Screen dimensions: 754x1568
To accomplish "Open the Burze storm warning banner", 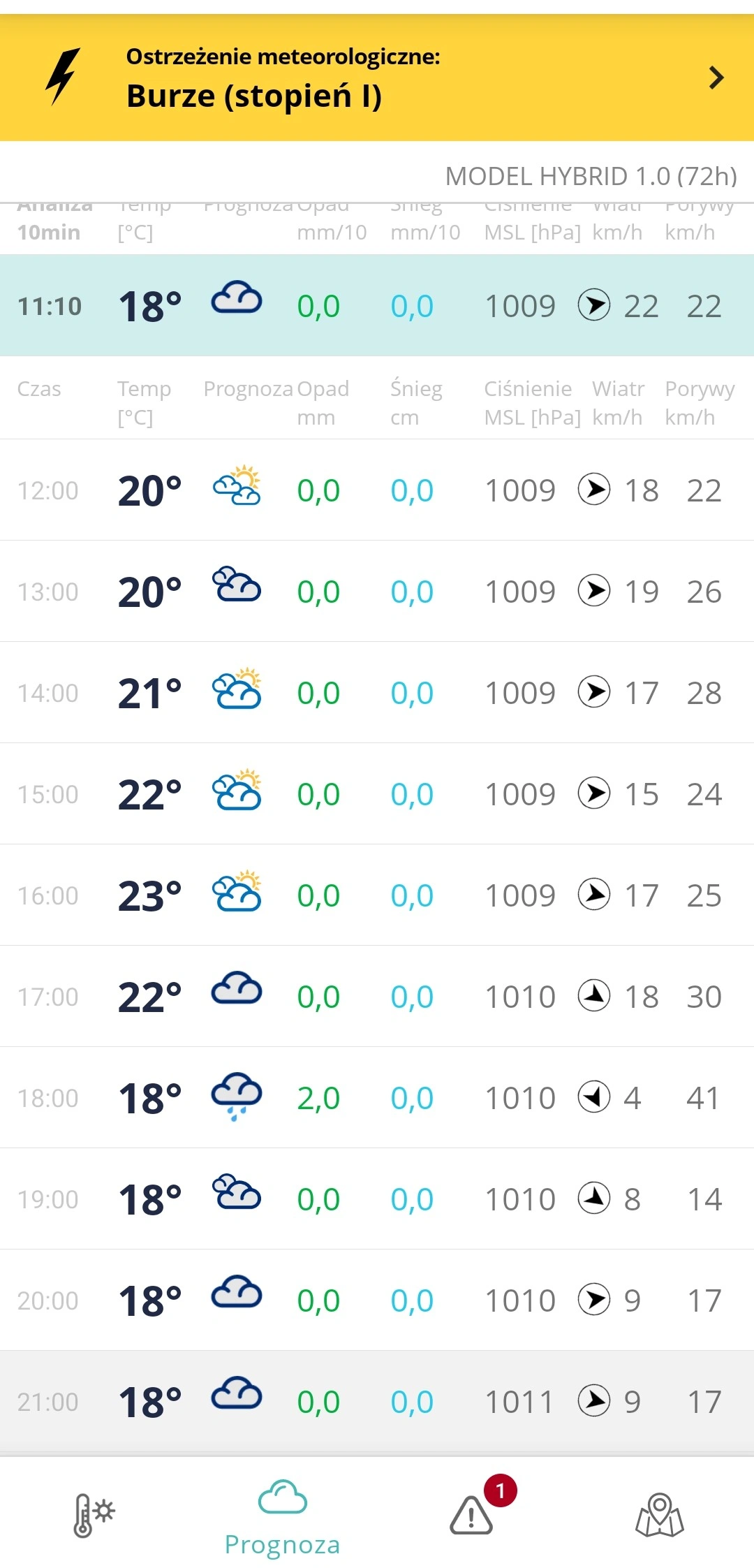I will coord(377,78).
